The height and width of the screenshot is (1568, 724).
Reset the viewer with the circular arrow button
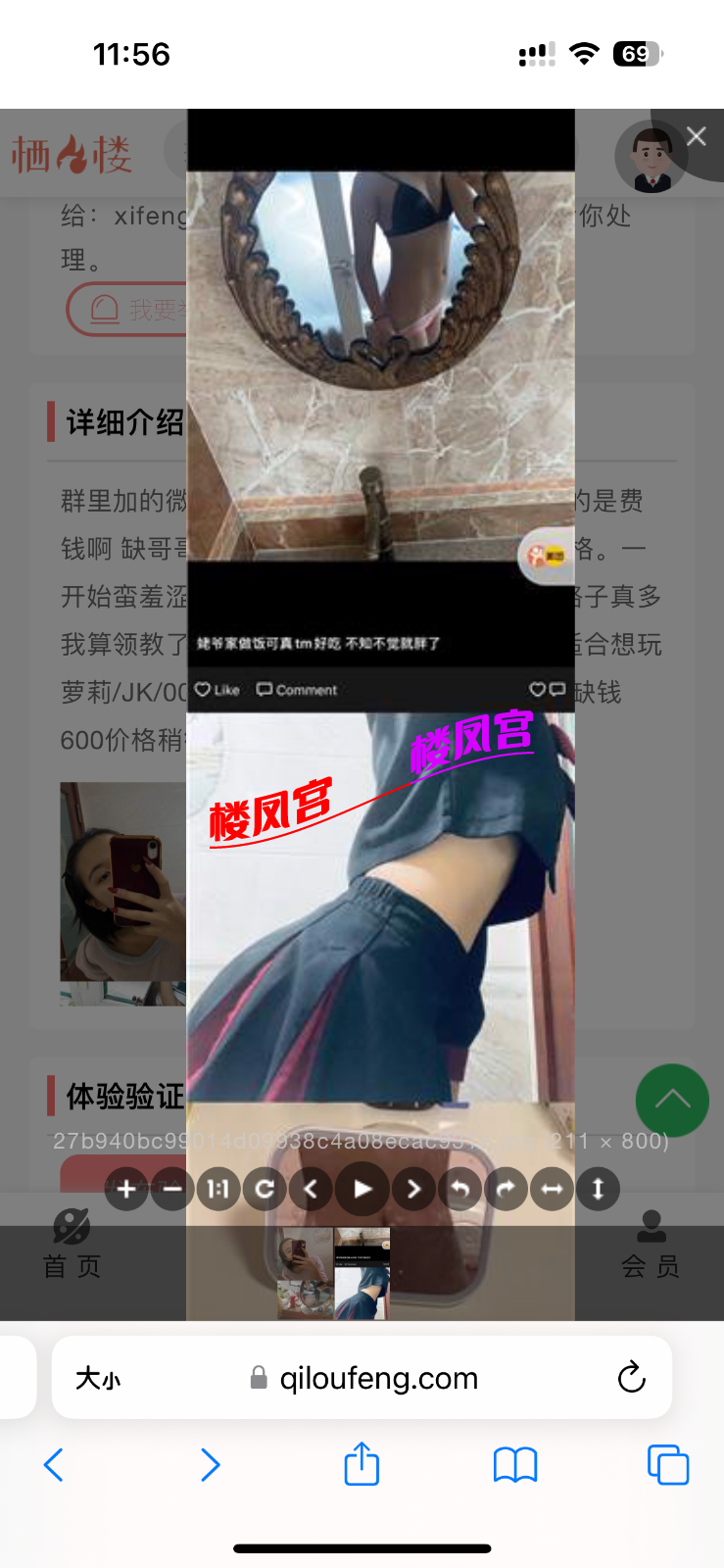[265, 1190]
